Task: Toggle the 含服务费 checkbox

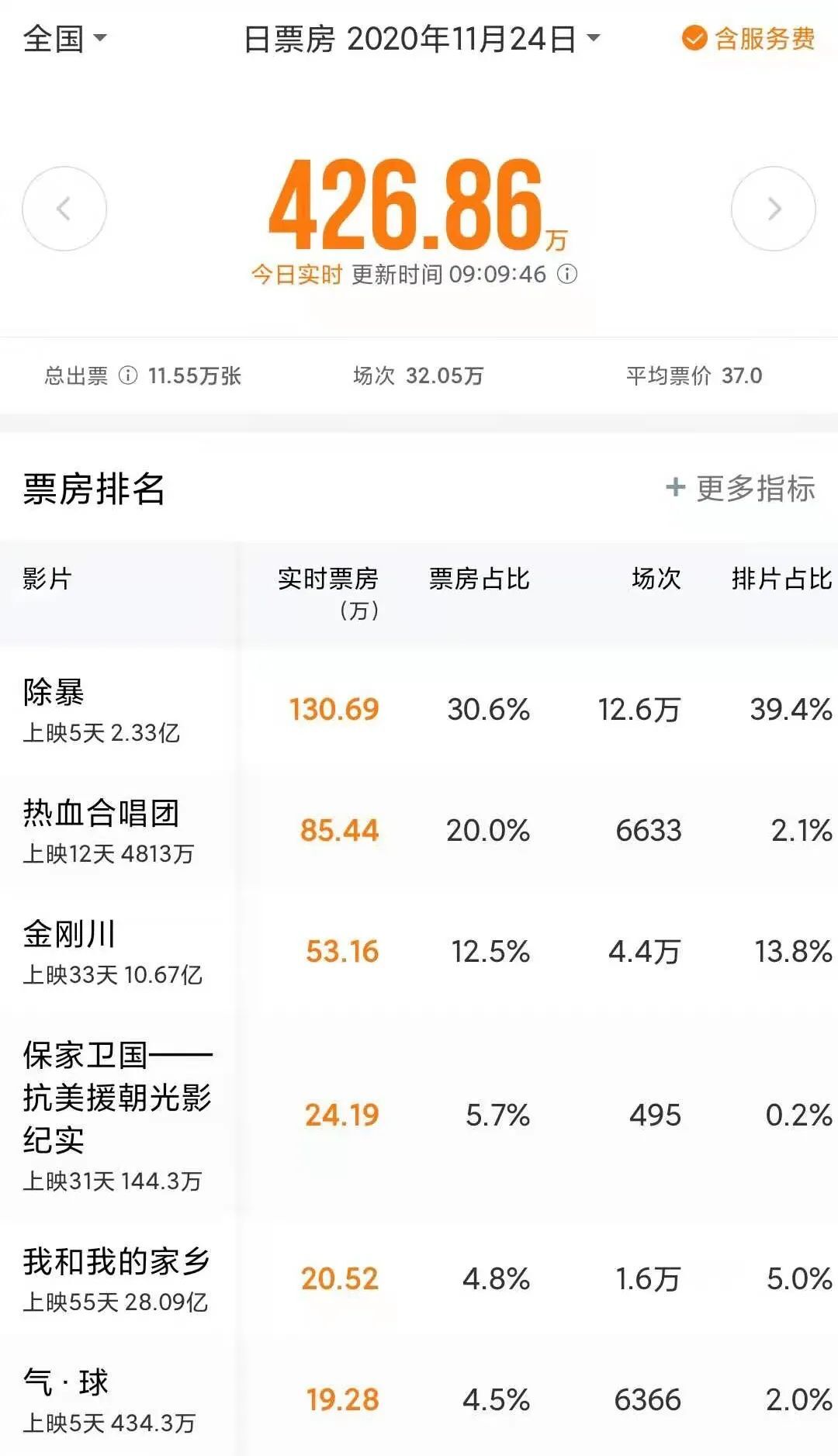Action: click(748, 38)
